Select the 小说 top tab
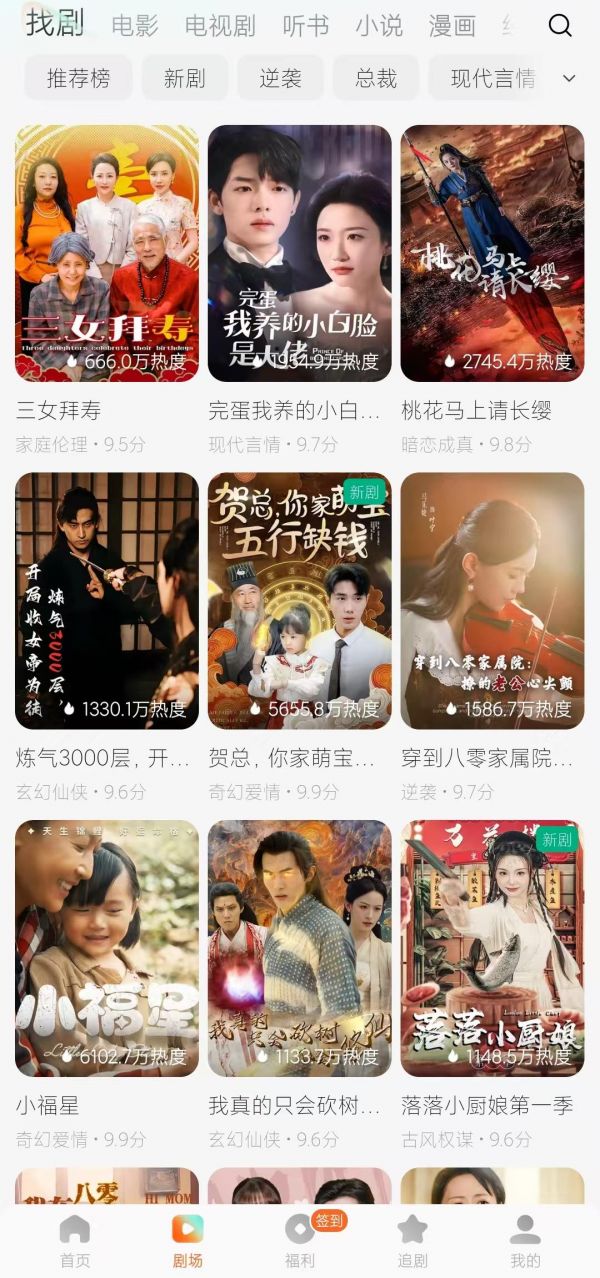This screenshot has width=600, height=1278. click(x=379, y=26)
